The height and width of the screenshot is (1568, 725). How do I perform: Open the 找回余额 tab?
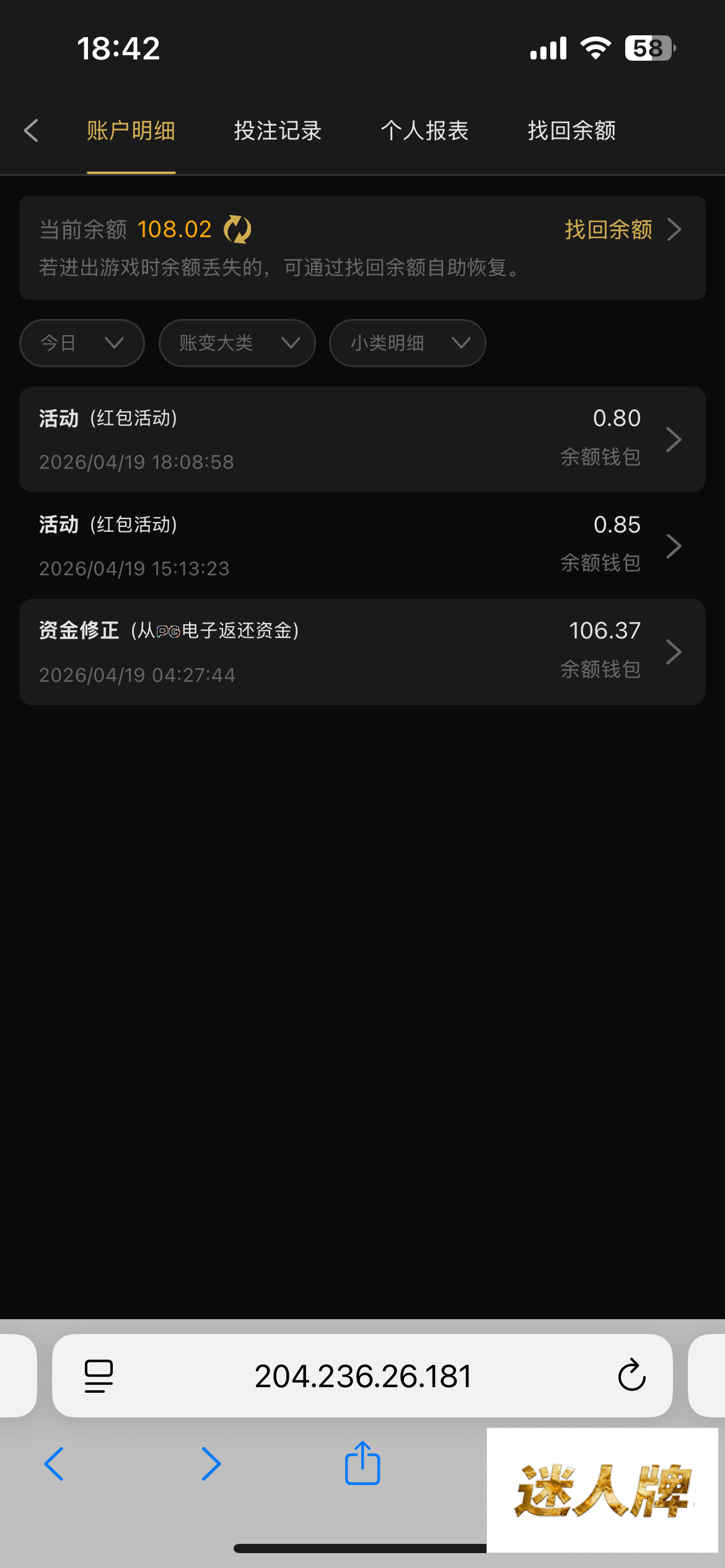point(571,131)
